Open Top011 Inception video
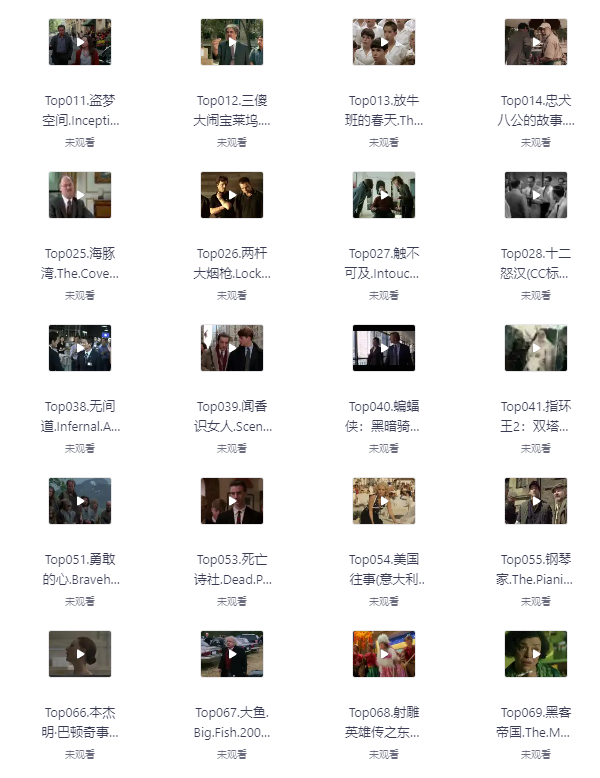600x778 pixels. click(80, 42)
